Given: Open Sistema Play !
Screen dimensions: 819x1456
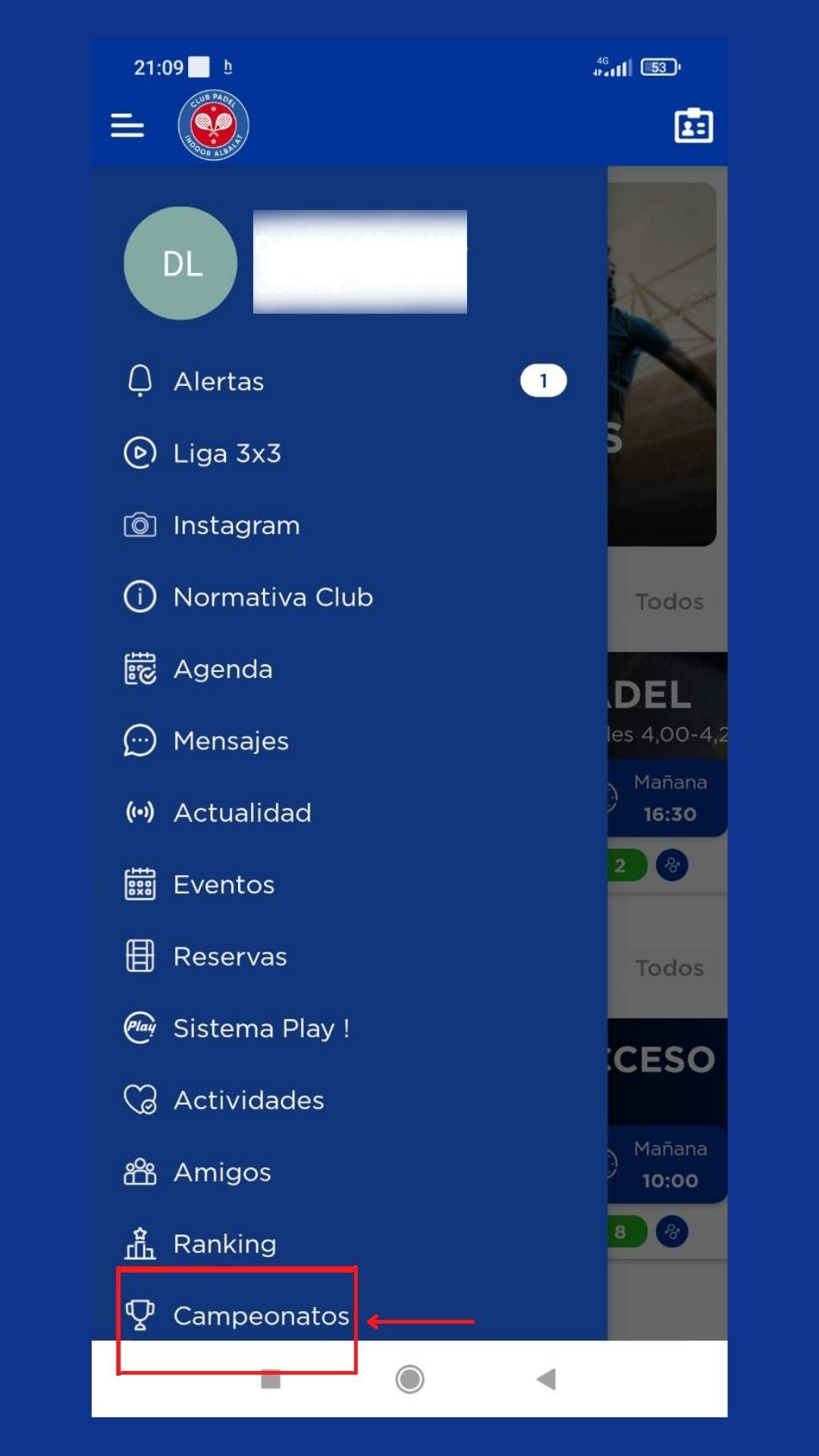Looking at the screenshot, I should coord(260,1029).
